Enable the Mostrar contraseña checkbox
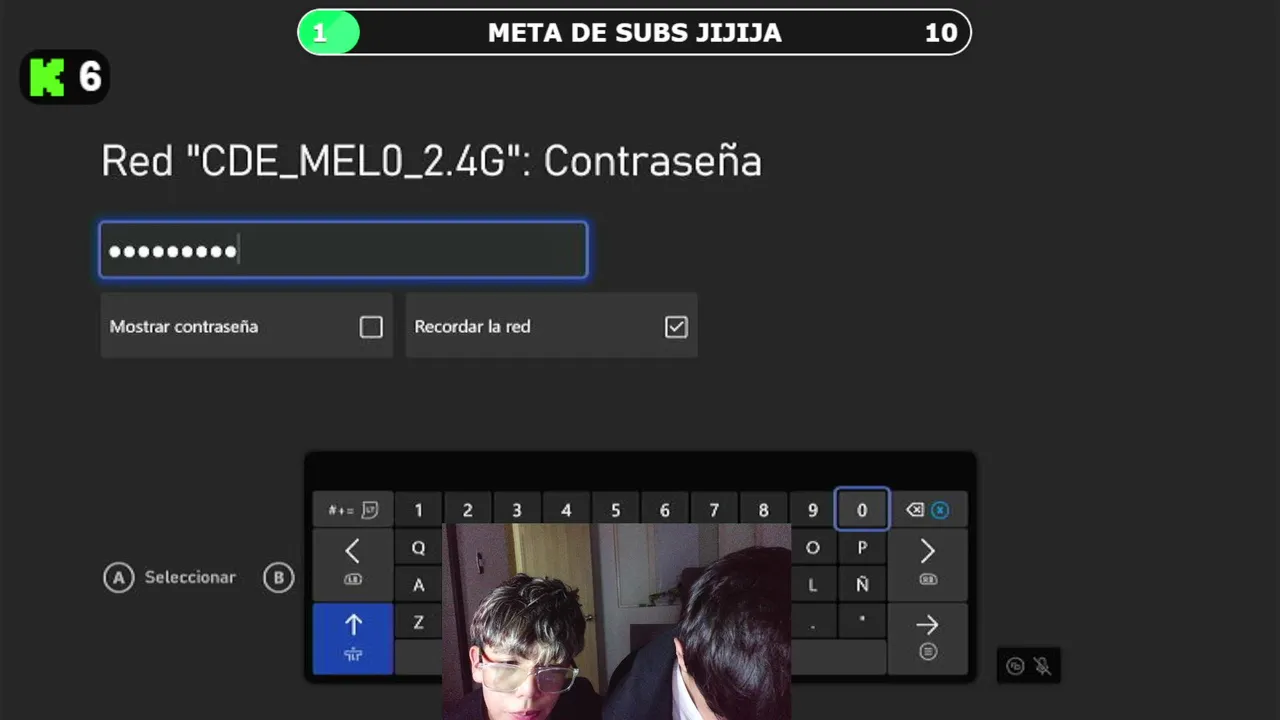 (371, 327)
